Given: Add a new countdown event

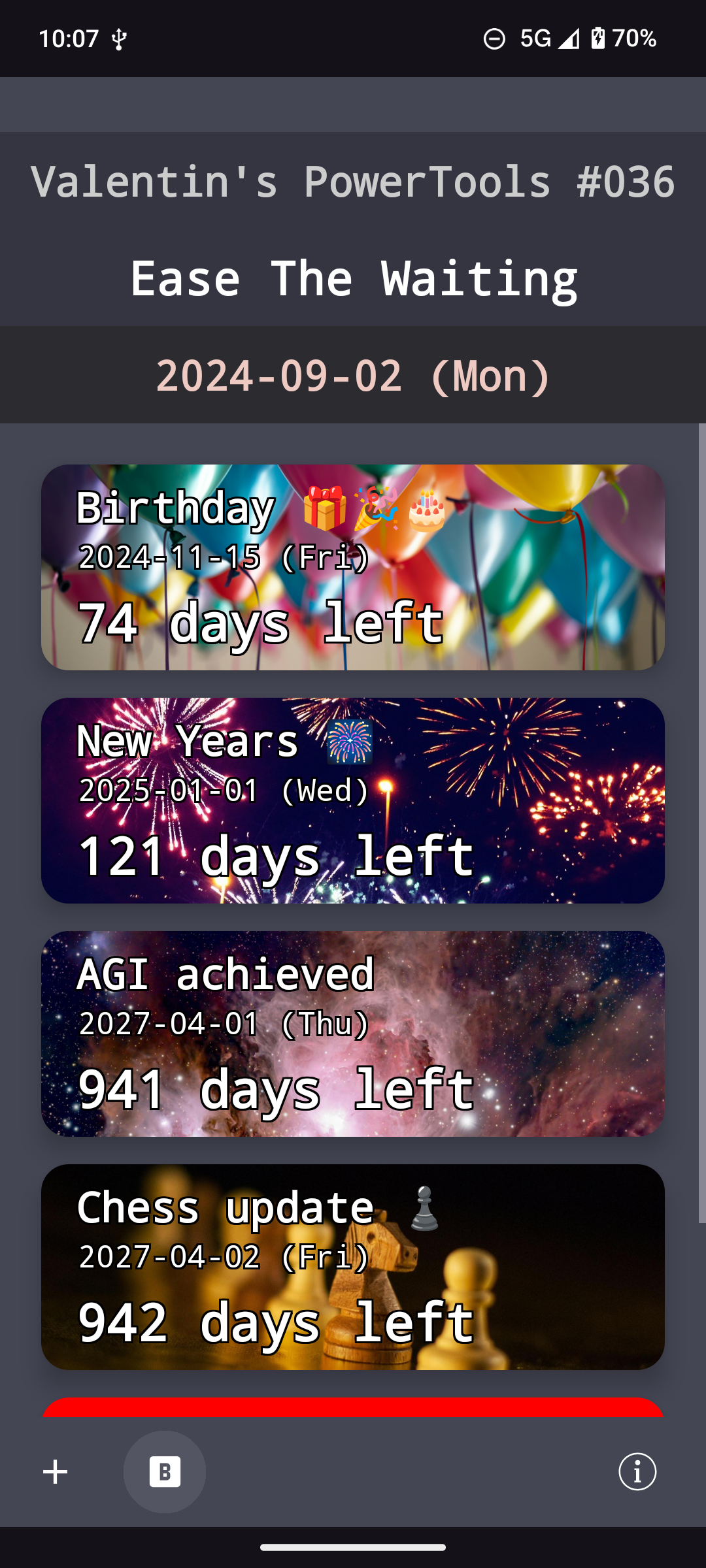Looking at the screenshot, I should (56, 1472).
